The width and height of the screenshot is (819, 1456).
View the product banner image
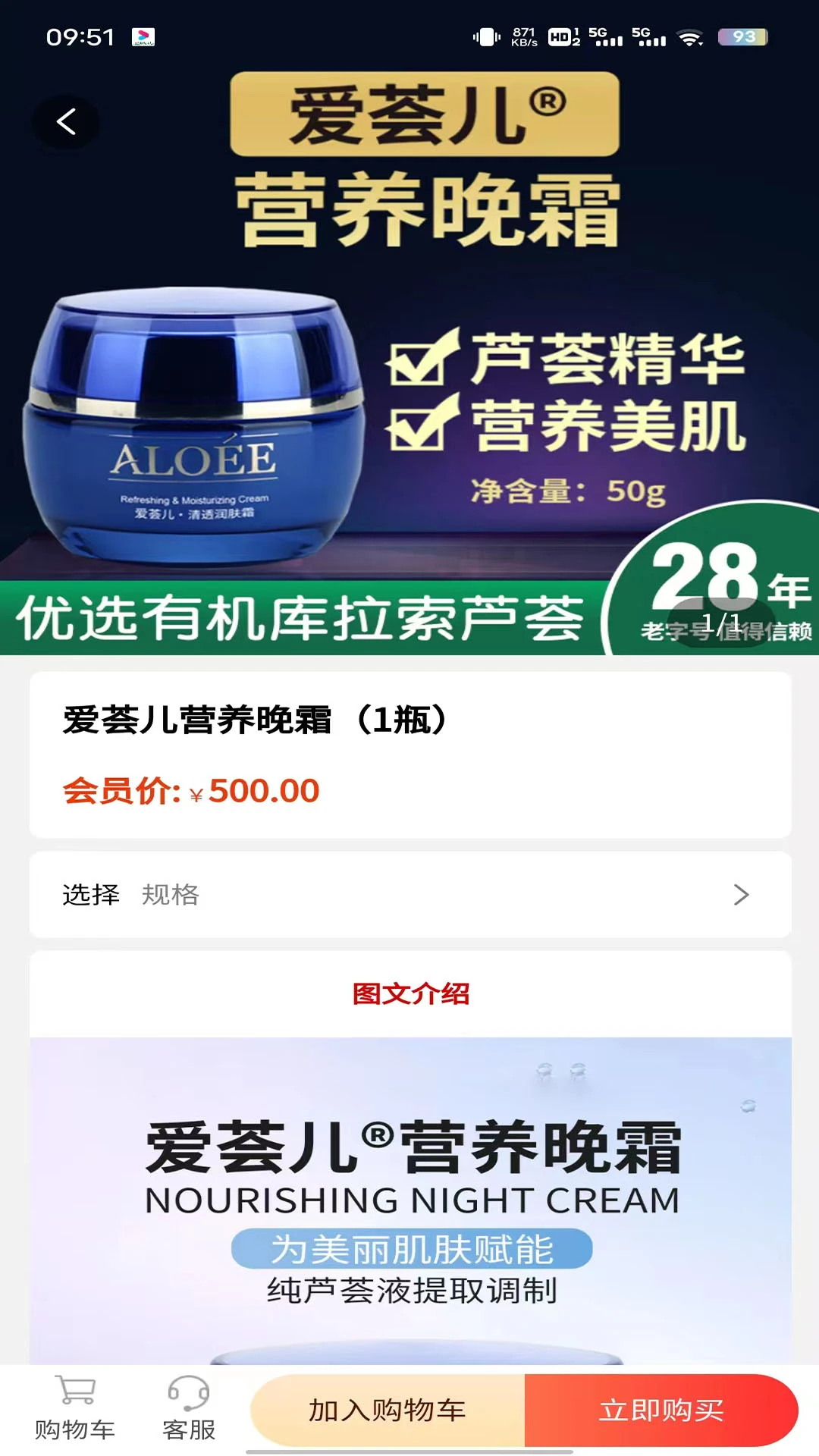pyautogui.click(x=409, y=364)
